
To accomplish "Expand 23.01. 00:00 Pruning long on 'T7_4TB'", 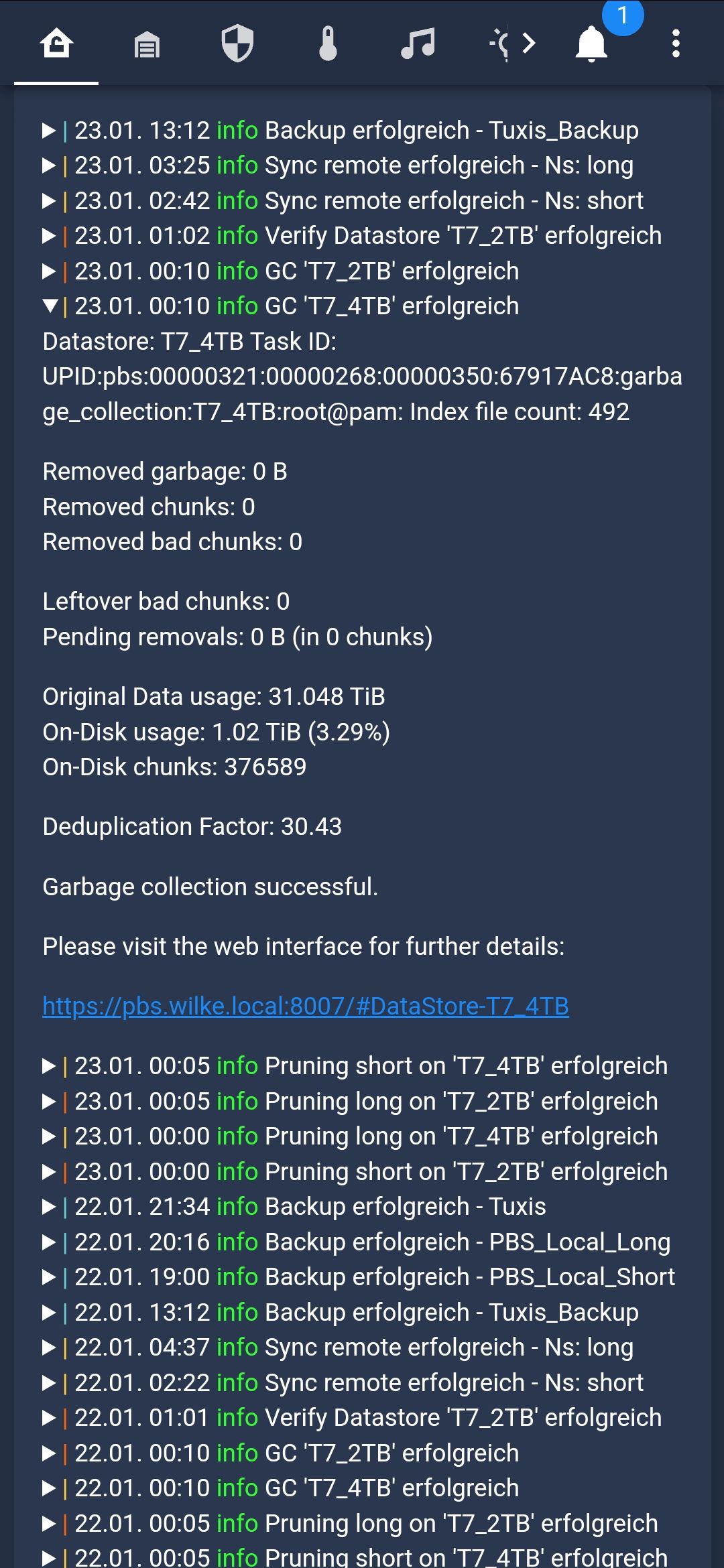I will coord(49,1136).
